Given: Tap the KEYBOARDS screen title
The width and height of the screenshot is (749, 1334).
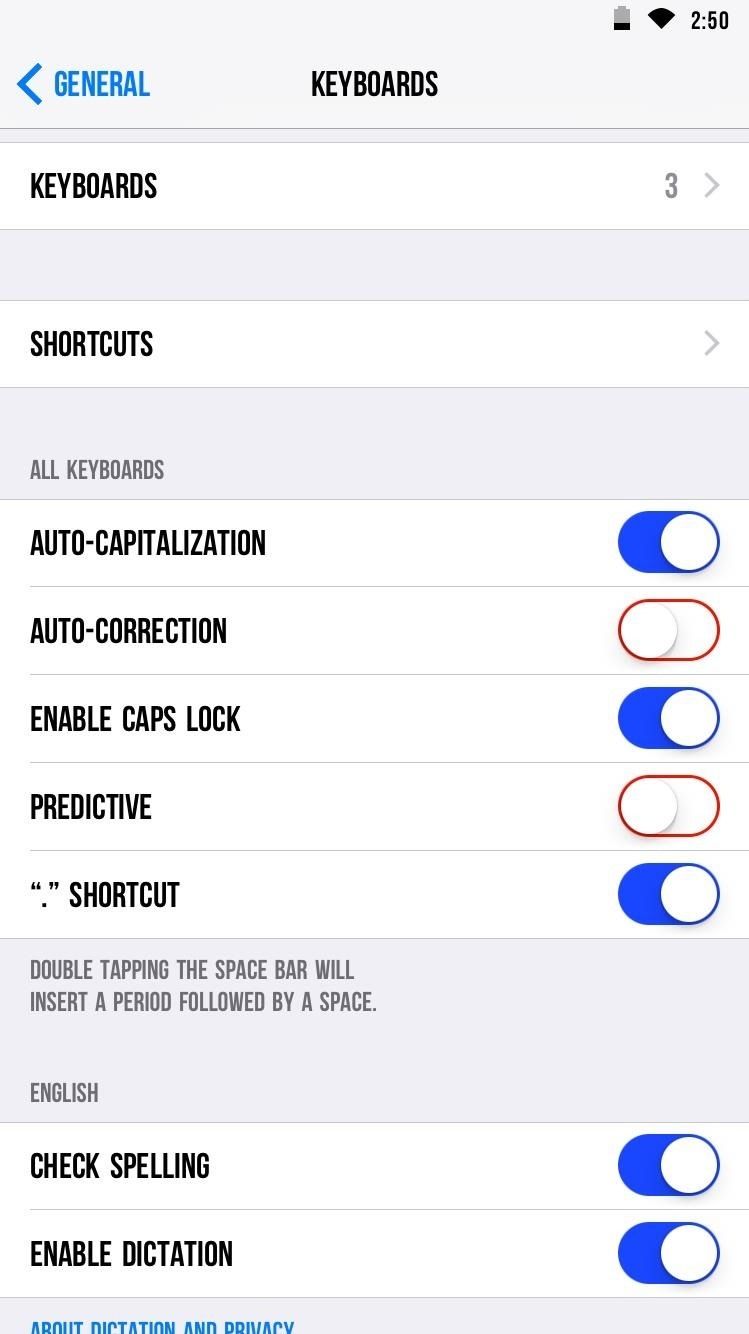Looking at the screenshot, I should click(x=374, y=84).
